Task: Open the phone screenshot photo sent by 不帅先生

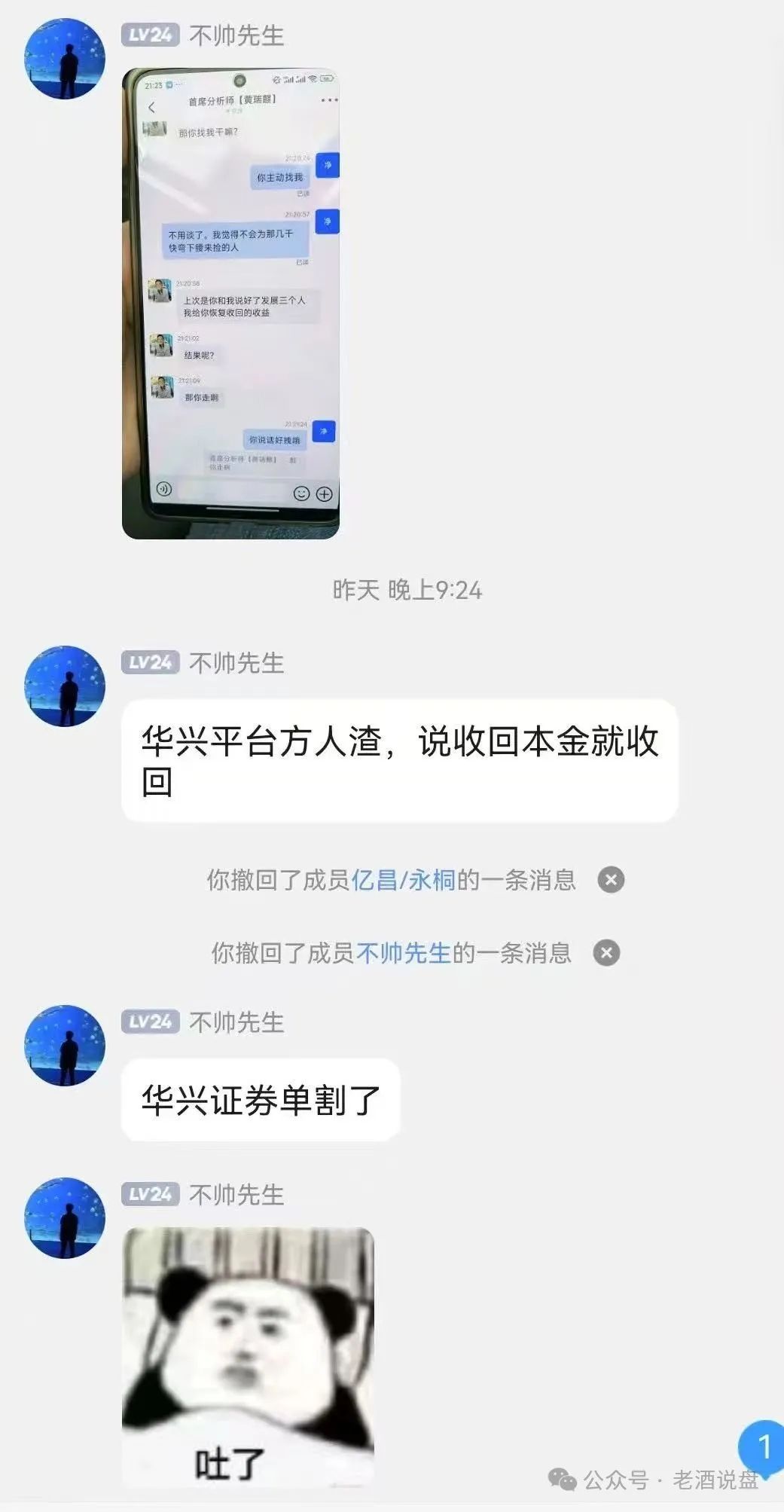Action: [230, 304]
